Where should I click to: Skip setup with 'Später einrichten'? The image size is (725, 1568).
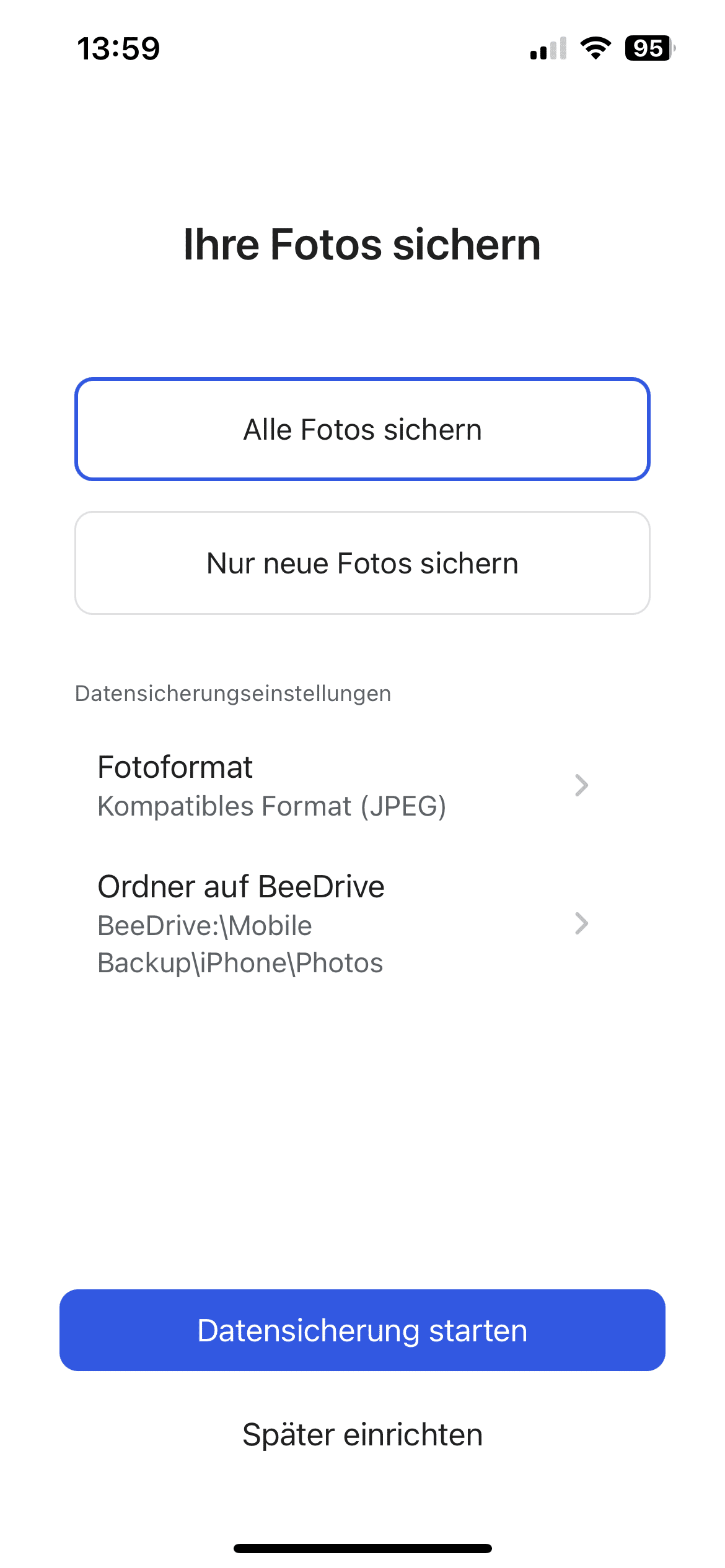point(362,1435)
